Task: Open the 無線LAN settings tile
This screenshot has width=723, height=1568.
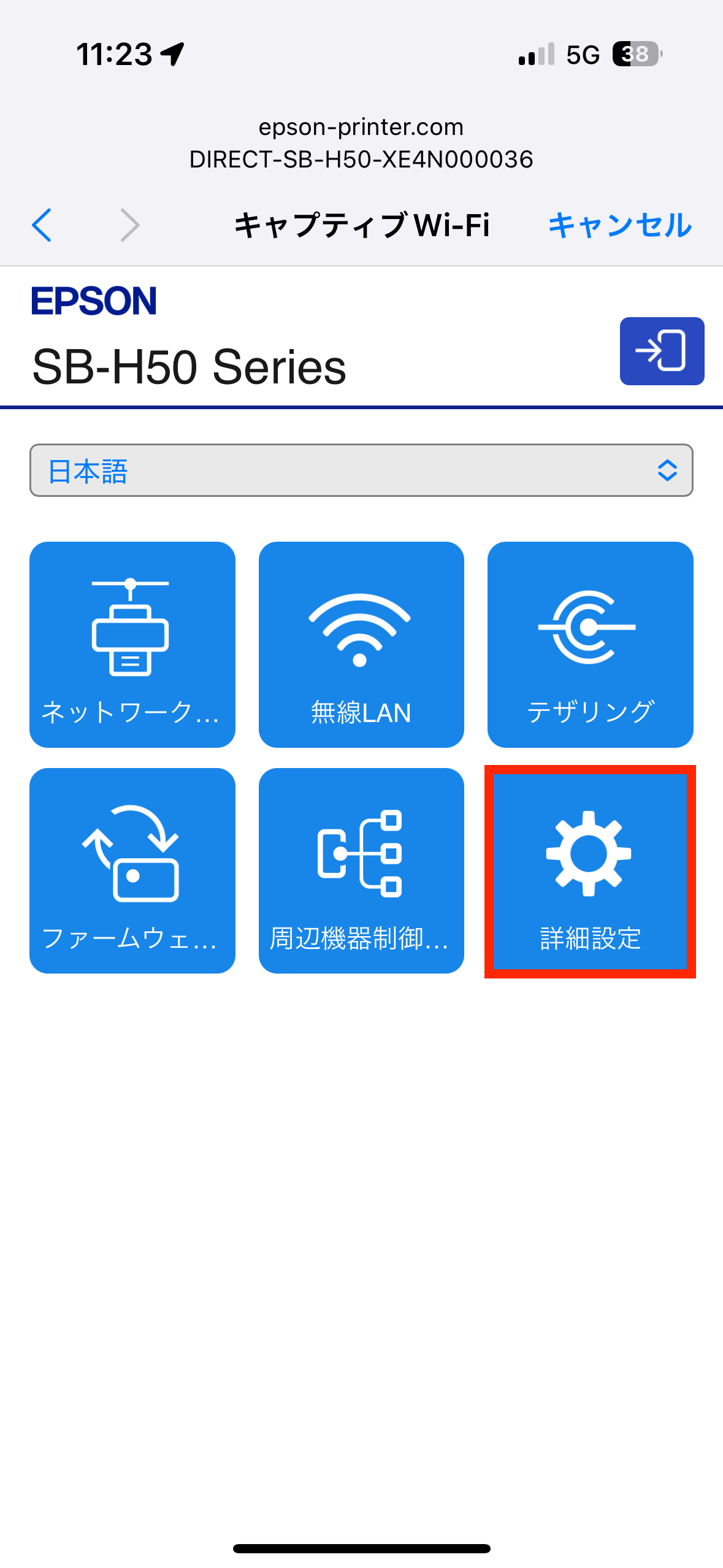Action: coord(361,644)
